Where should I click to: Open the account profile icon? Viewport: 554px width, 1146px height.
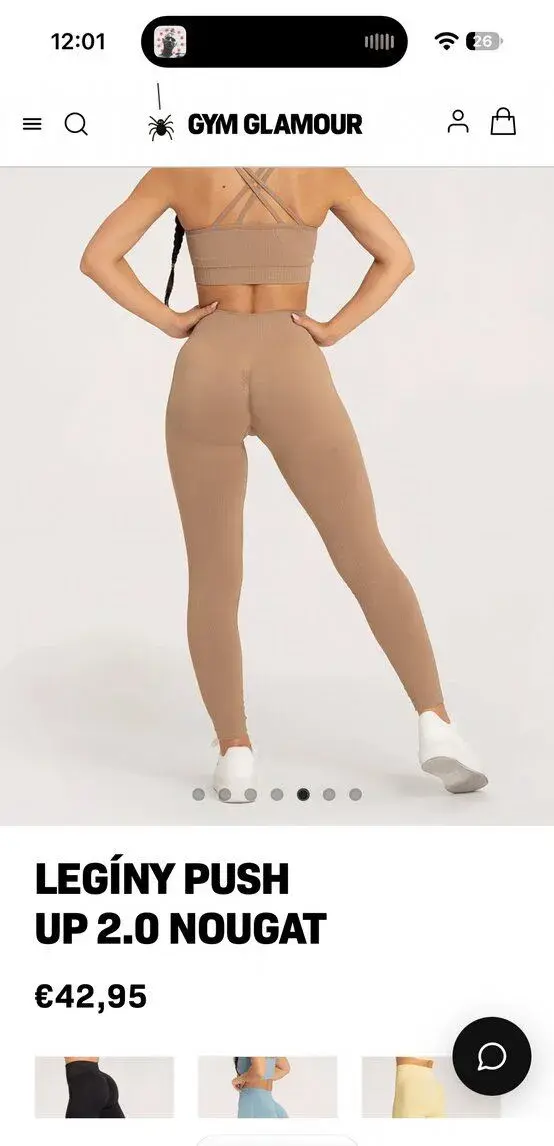[458, 121]
